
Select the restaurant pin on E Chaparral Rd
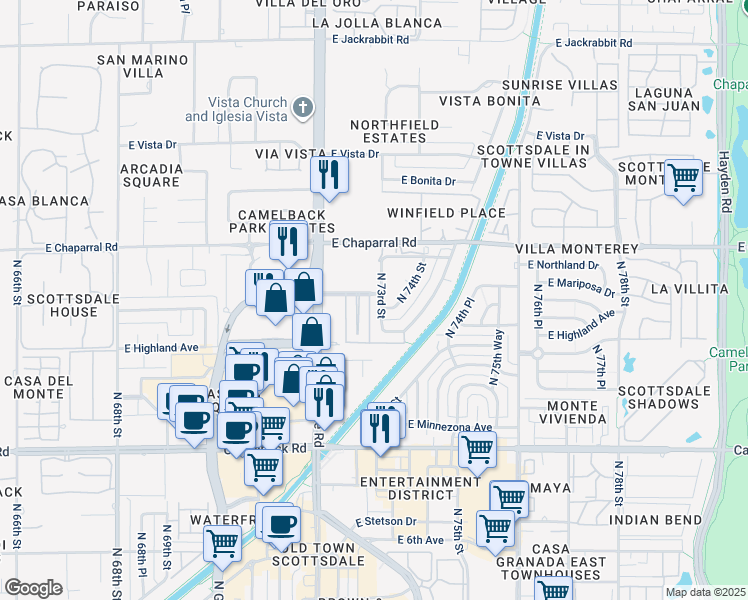click(286, 242)
